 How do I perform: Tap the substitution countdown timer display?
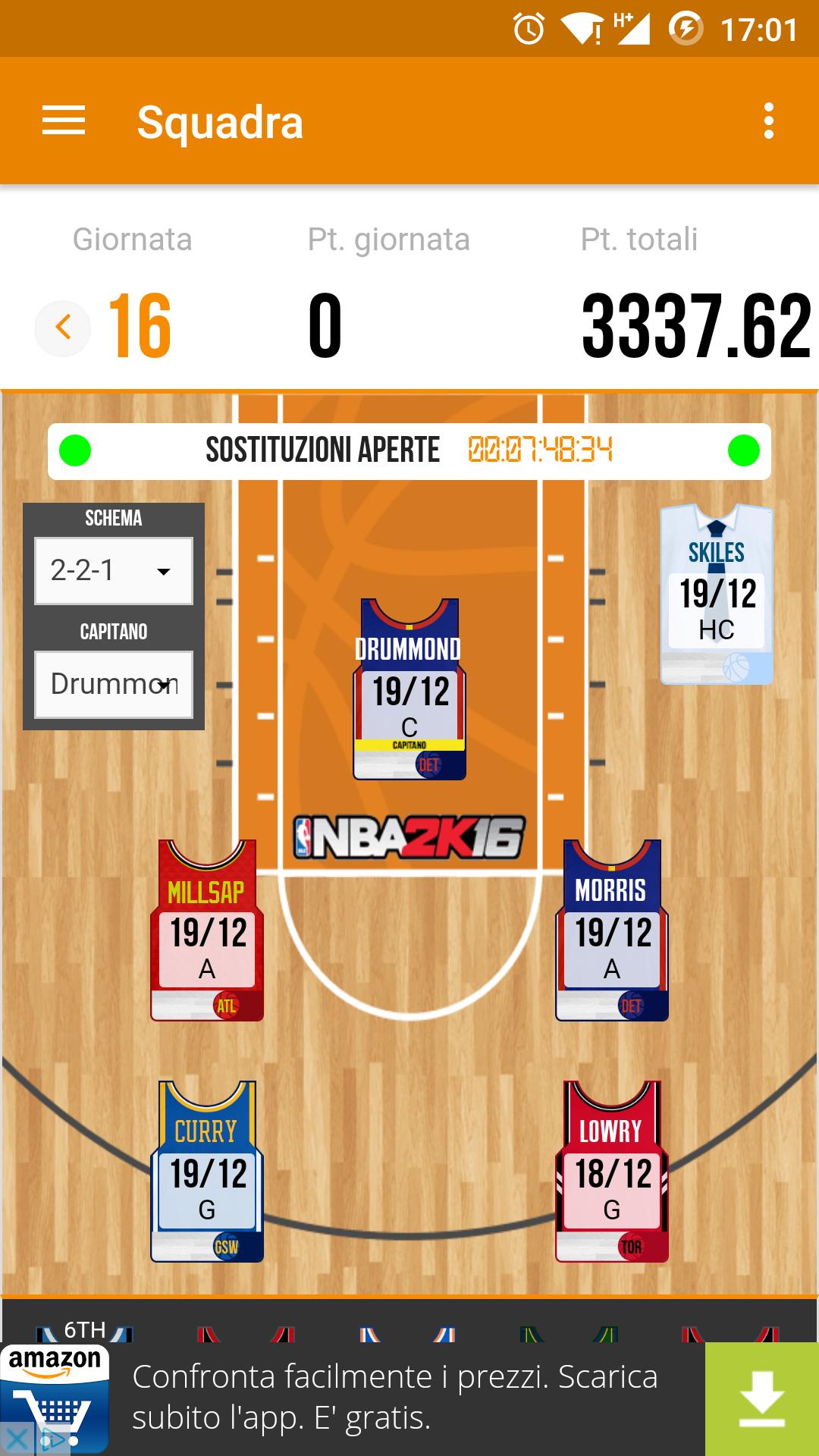(x=540, y=450)
